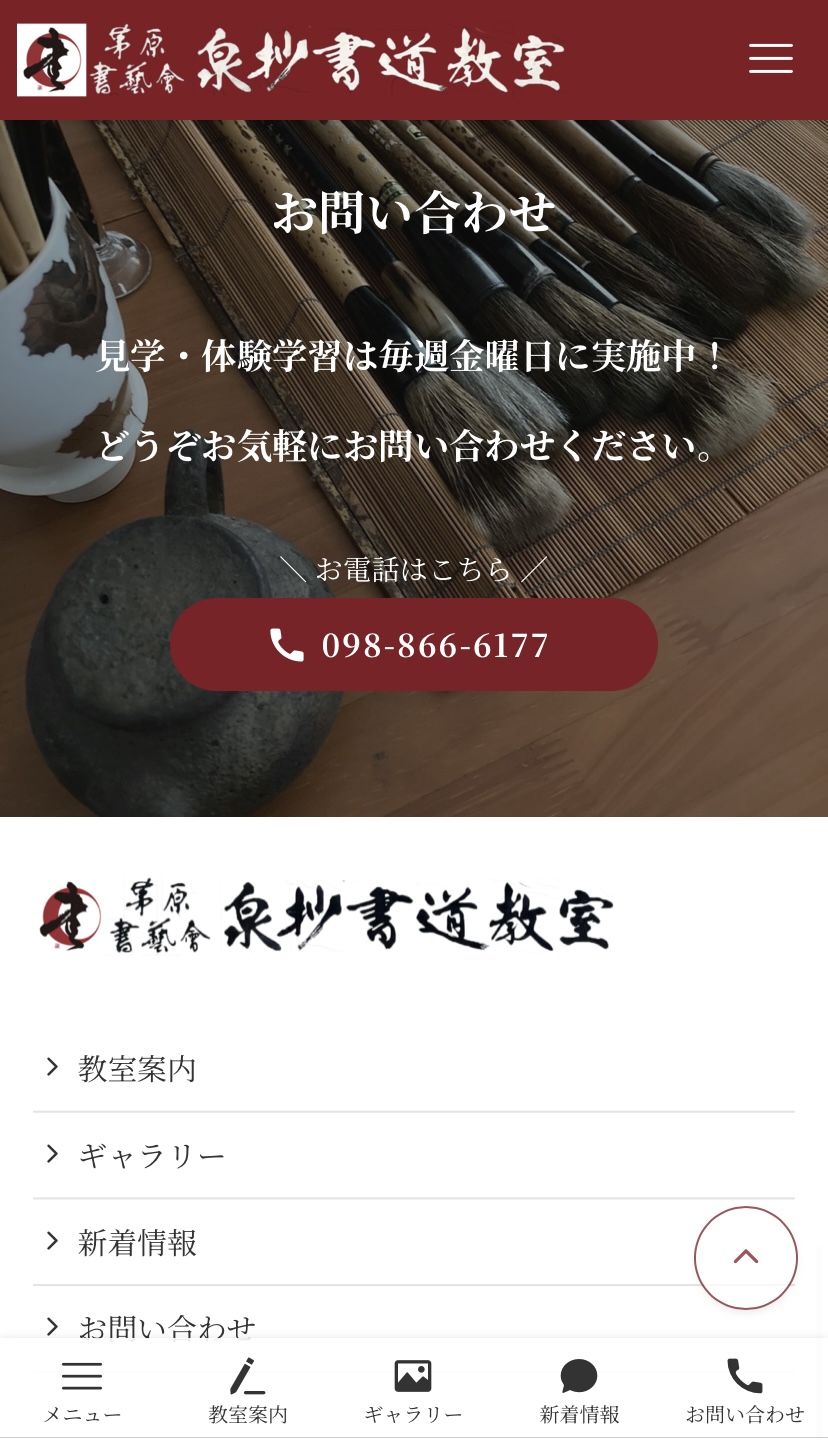Select the ギャラリー image icon in bottom bar

click(413, 1374)
